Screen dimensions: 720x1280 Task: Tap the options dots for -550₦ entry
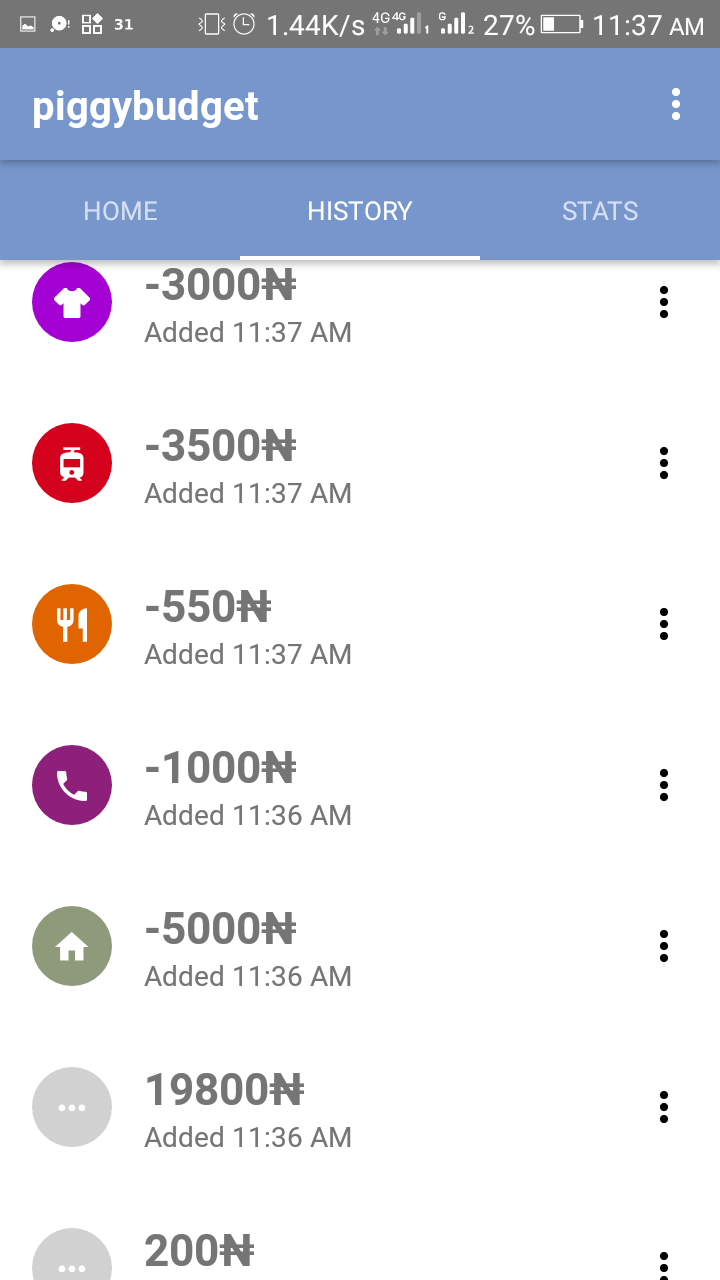663,624
